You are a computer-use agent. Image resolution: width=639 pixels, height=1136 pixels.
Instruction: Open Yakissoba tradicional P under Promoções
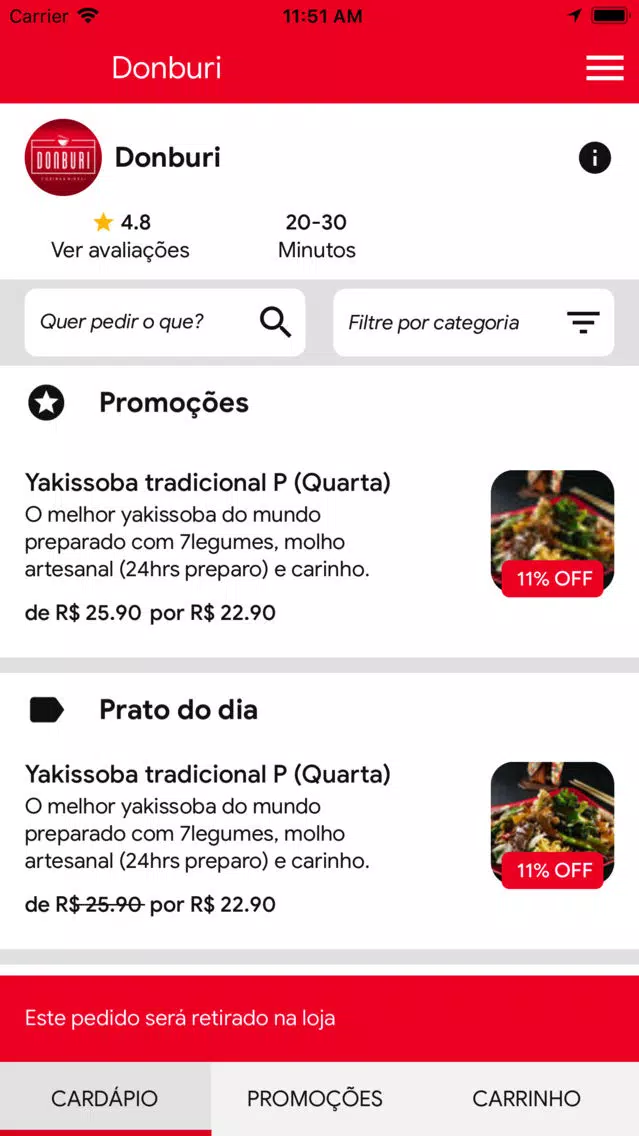pyautogui.click(x=320, y=548)
